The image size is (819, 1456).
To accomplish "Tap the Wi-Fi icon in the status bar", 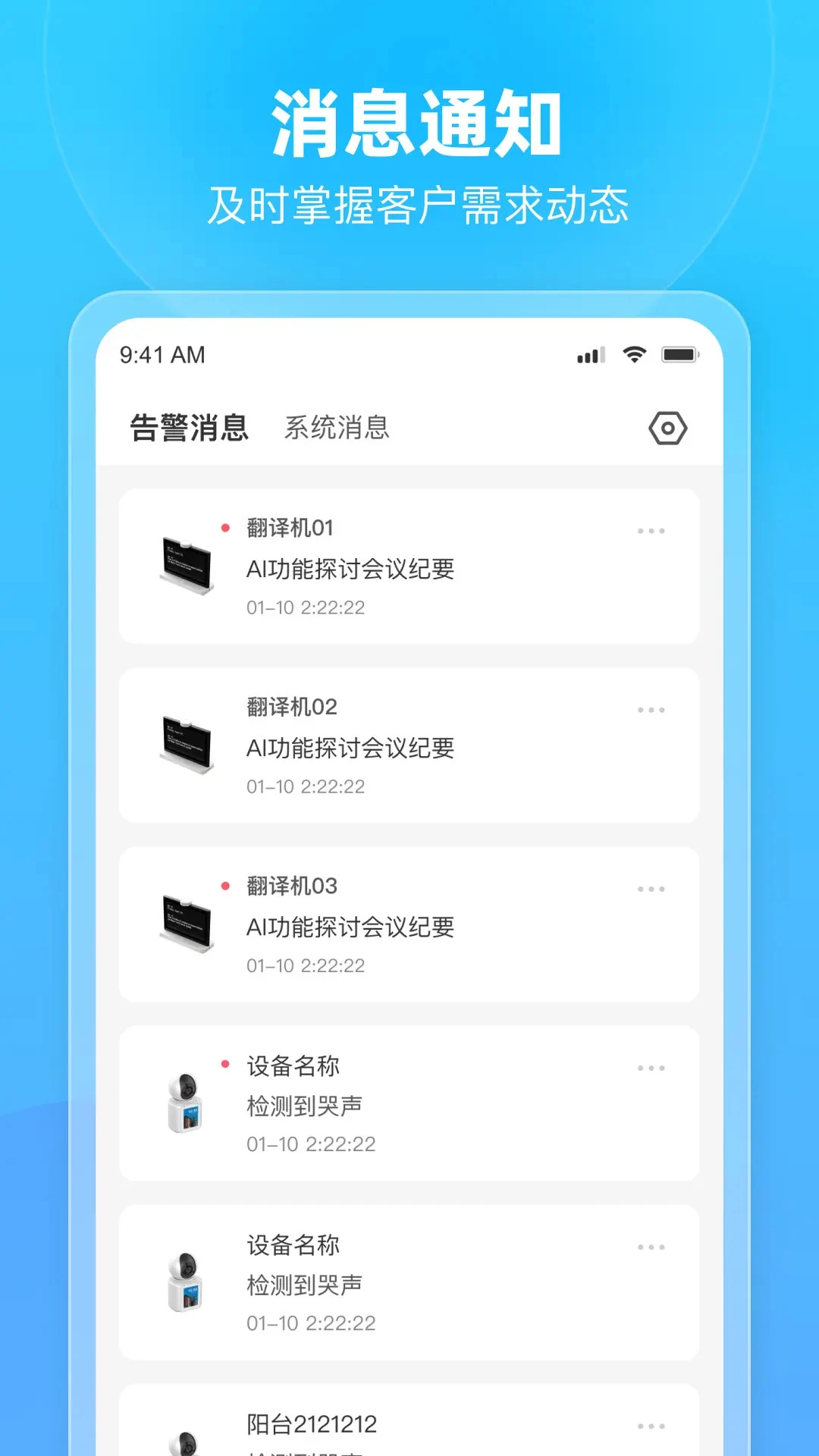I will (632, 353).
